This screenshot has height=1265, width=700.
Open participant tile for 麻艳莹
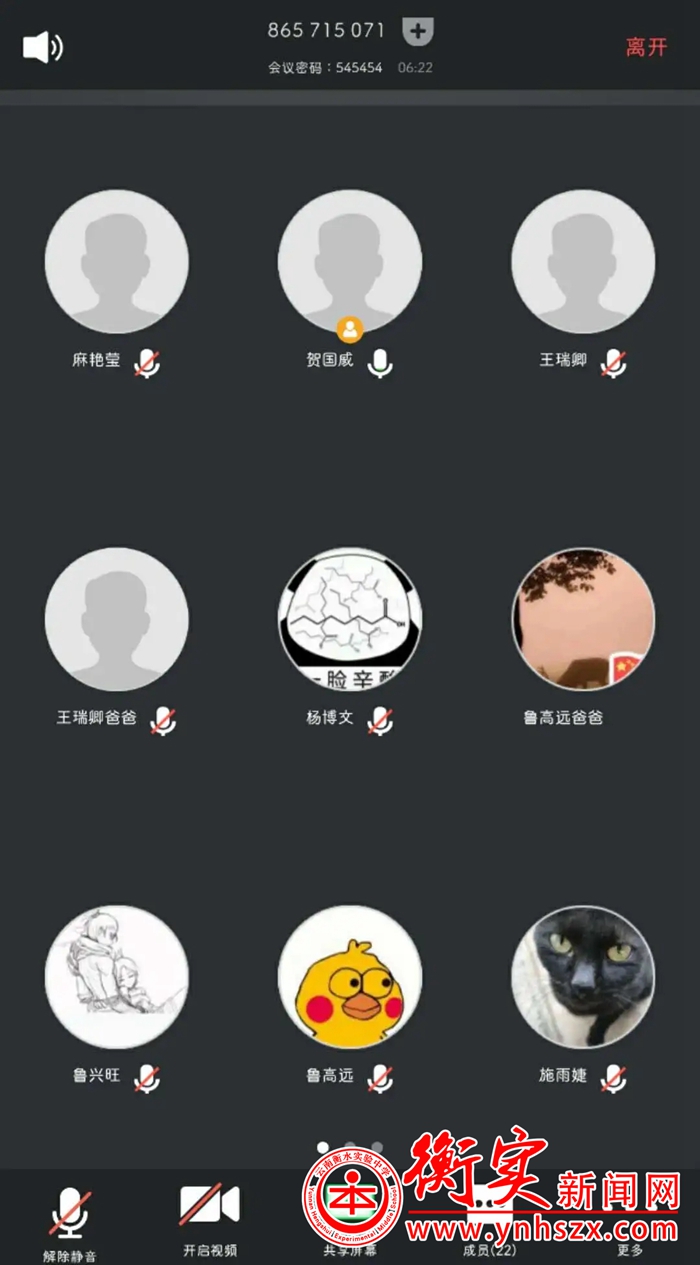pos(117,262)
